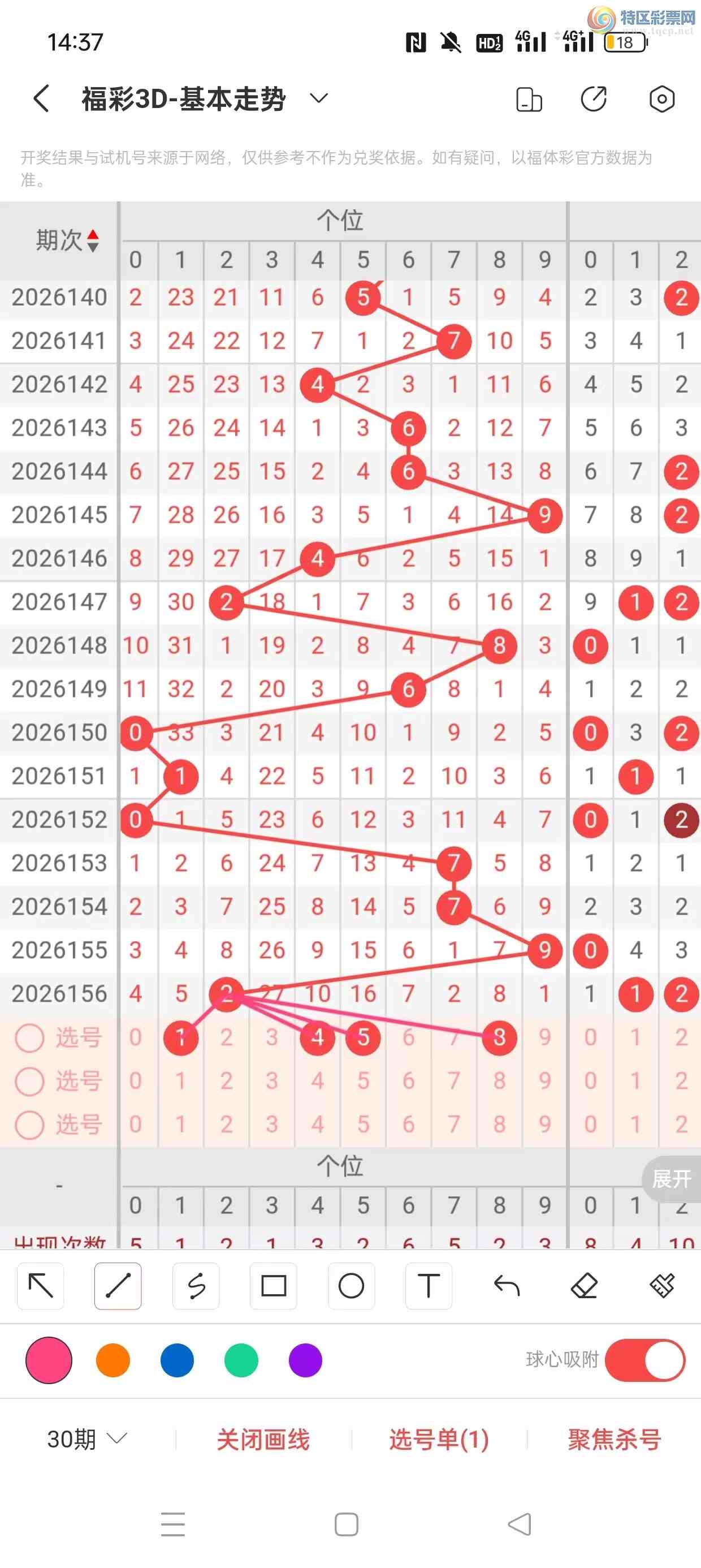Open 选号单(1) selection list

click(x=439, y=1440)
